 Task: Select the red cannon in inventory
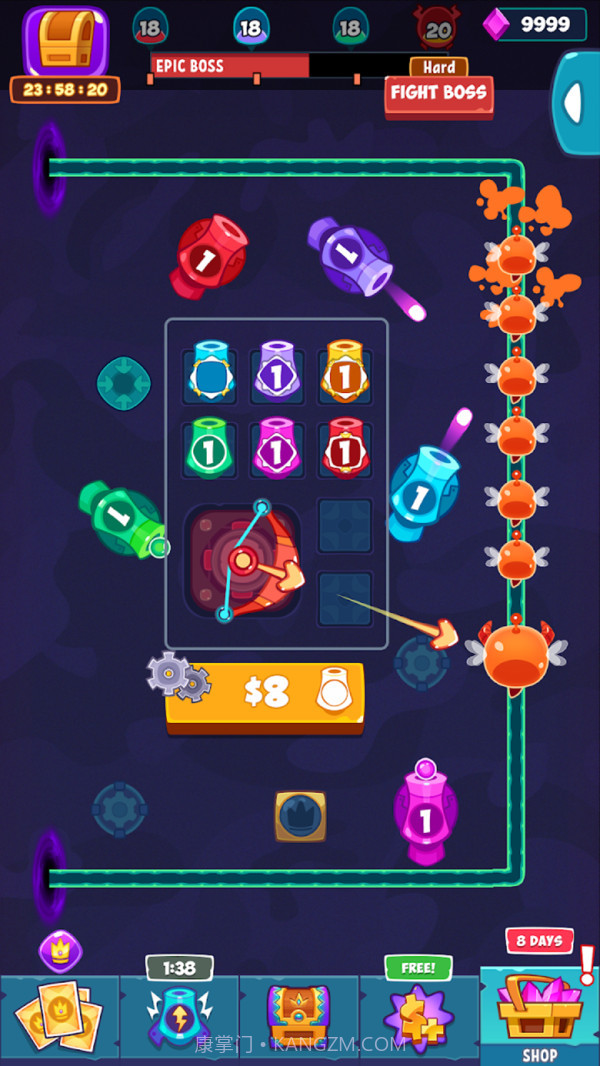tap(344, 449)
